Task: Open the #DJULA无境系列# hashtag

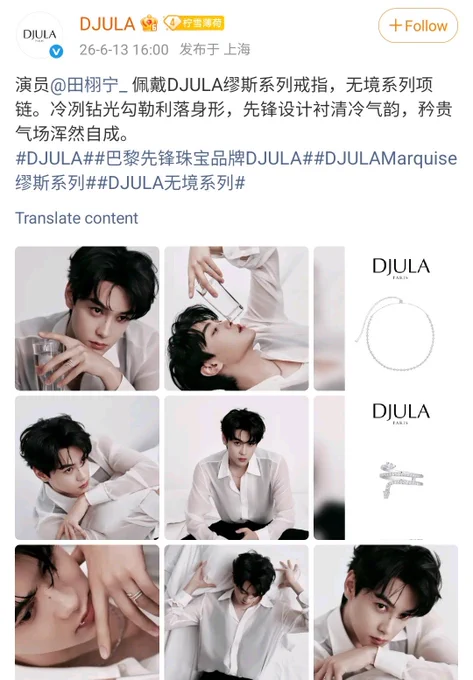Action: (x=172, y=183)
